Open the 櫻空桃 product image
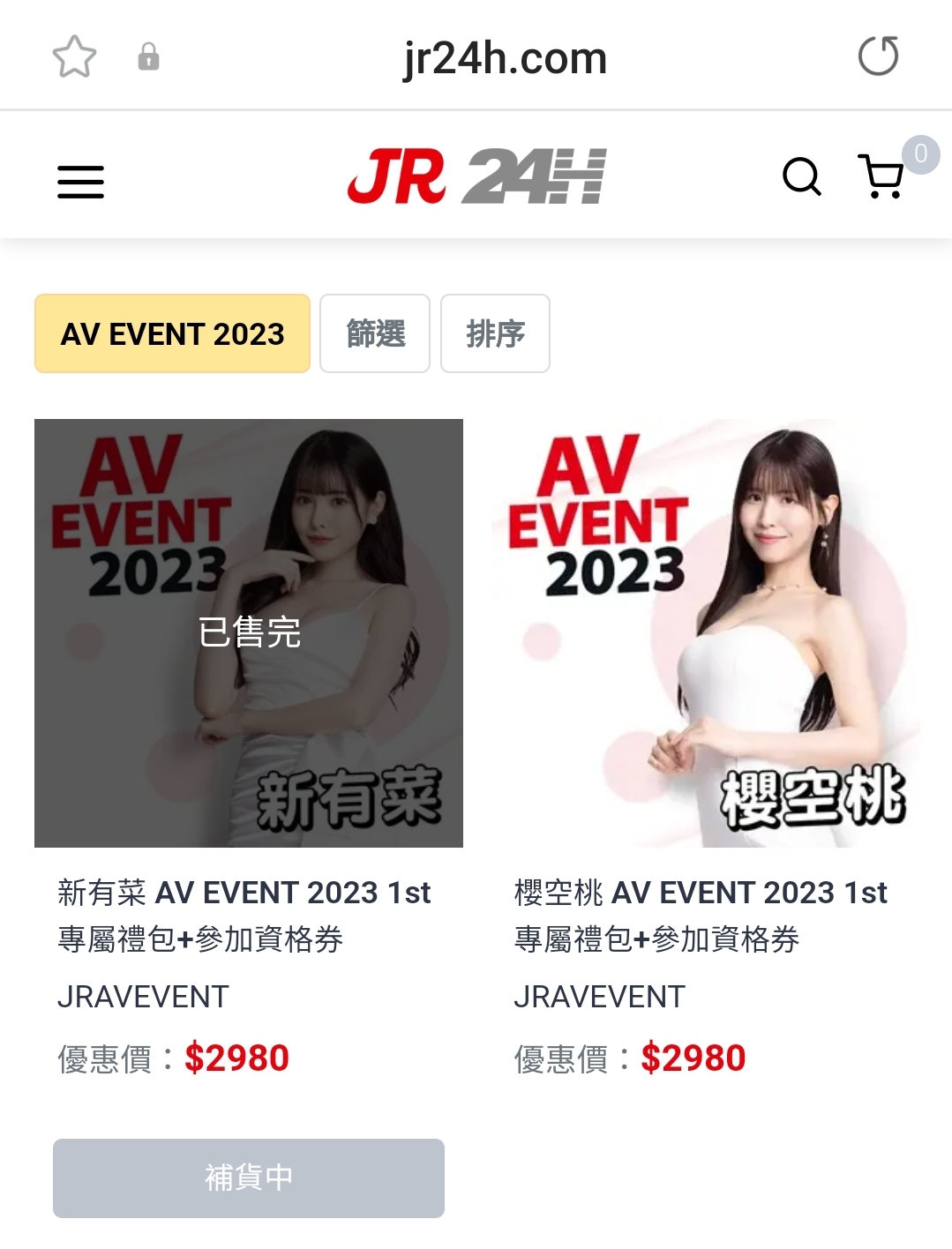This screenshot has height=1249, width=952. click(x=705, y=632)
